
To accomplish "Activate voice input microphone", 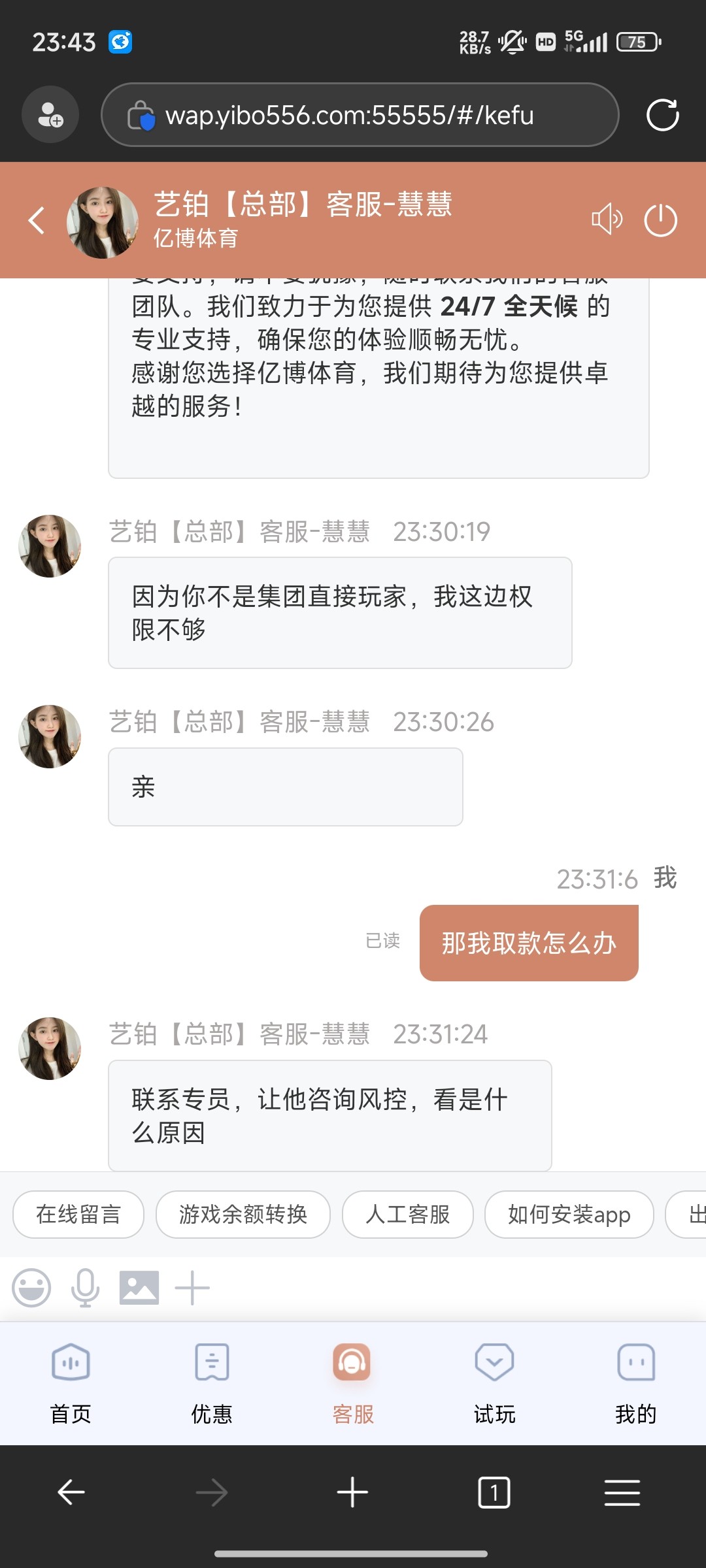I will point(83,1288).
